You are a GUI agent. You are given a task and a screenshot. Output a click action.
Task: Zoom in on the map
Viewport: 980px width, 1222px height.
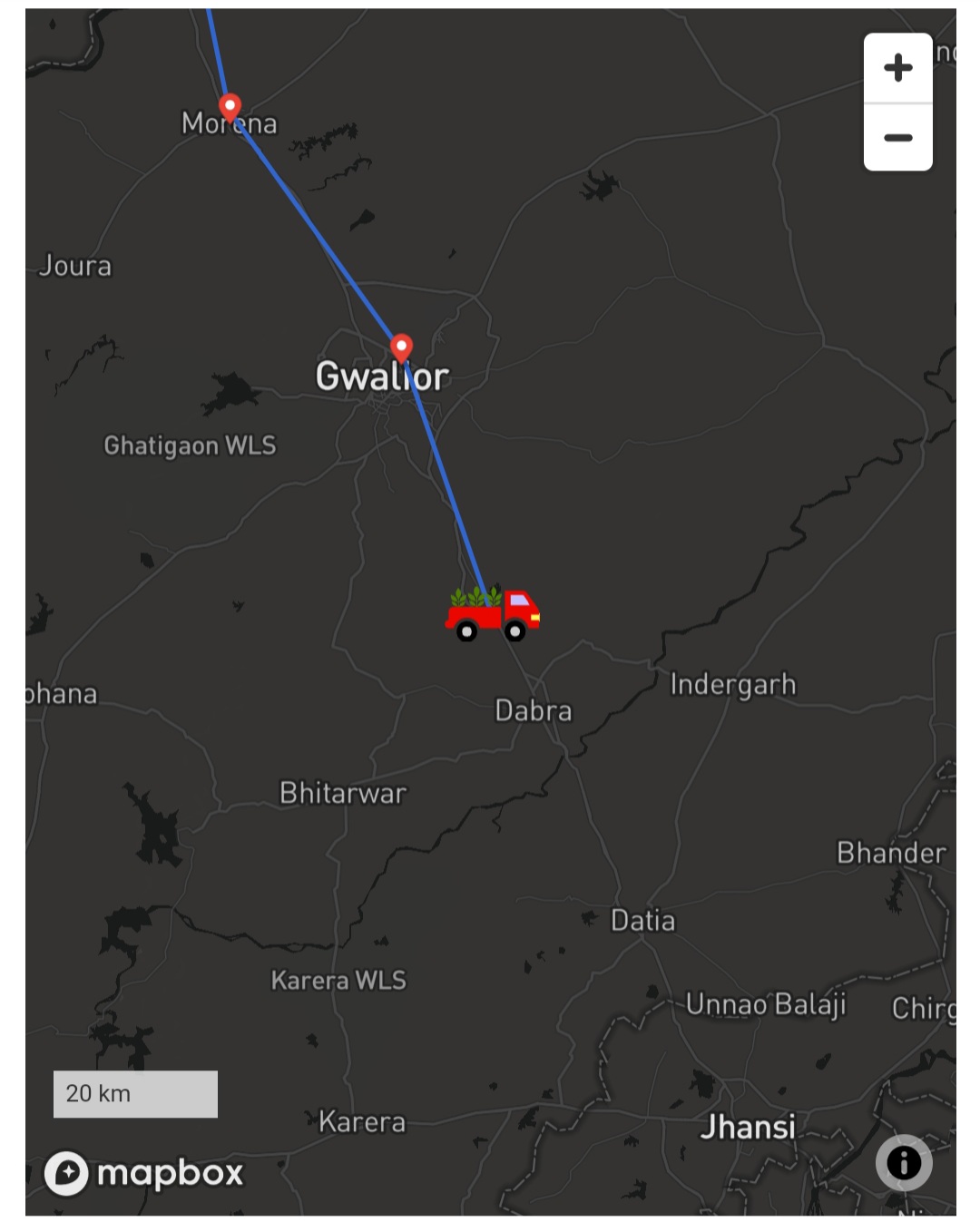pos(897,68)
